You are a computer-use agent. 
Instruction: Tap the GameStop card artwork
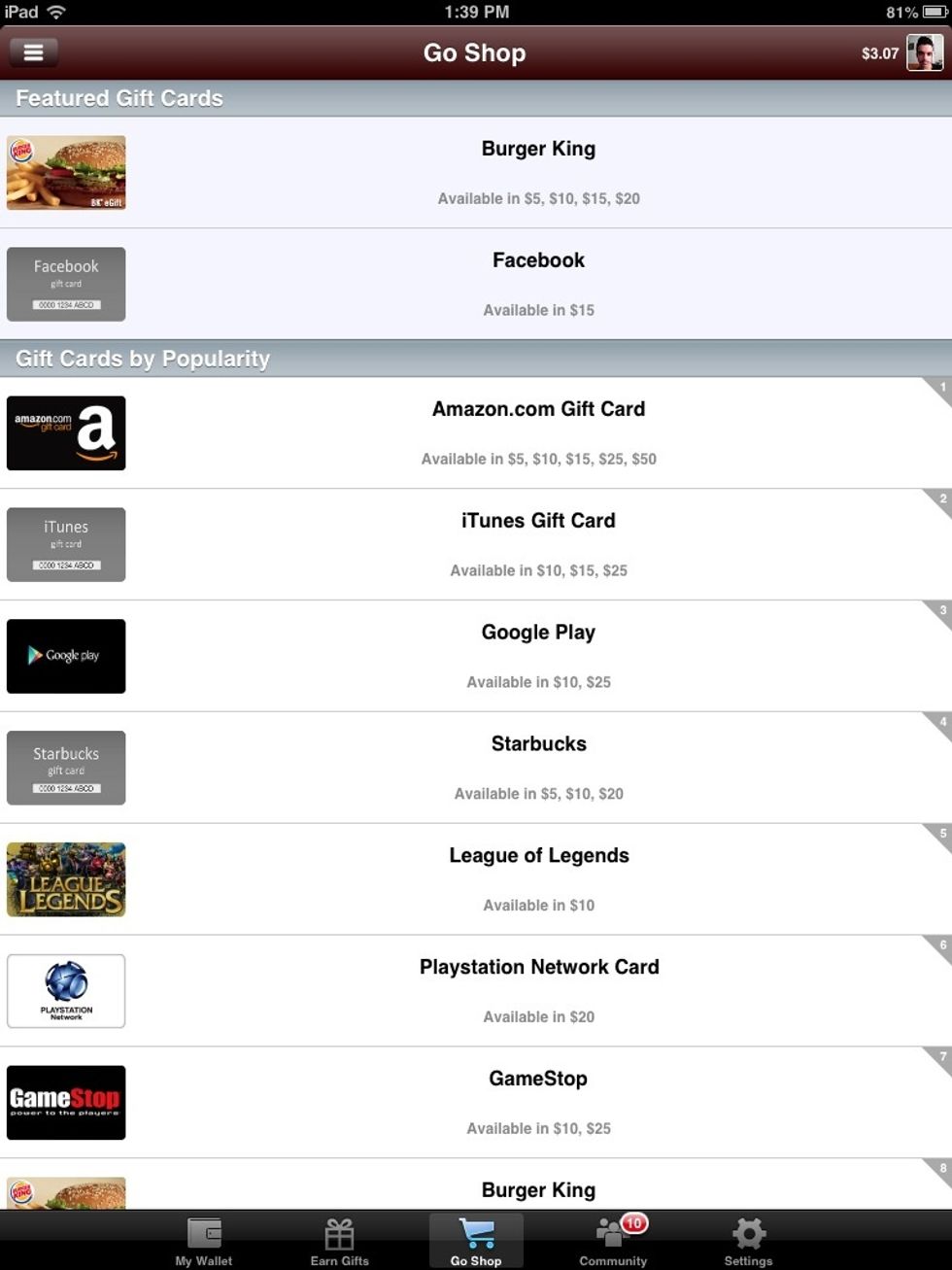(x=65, y=1102)
